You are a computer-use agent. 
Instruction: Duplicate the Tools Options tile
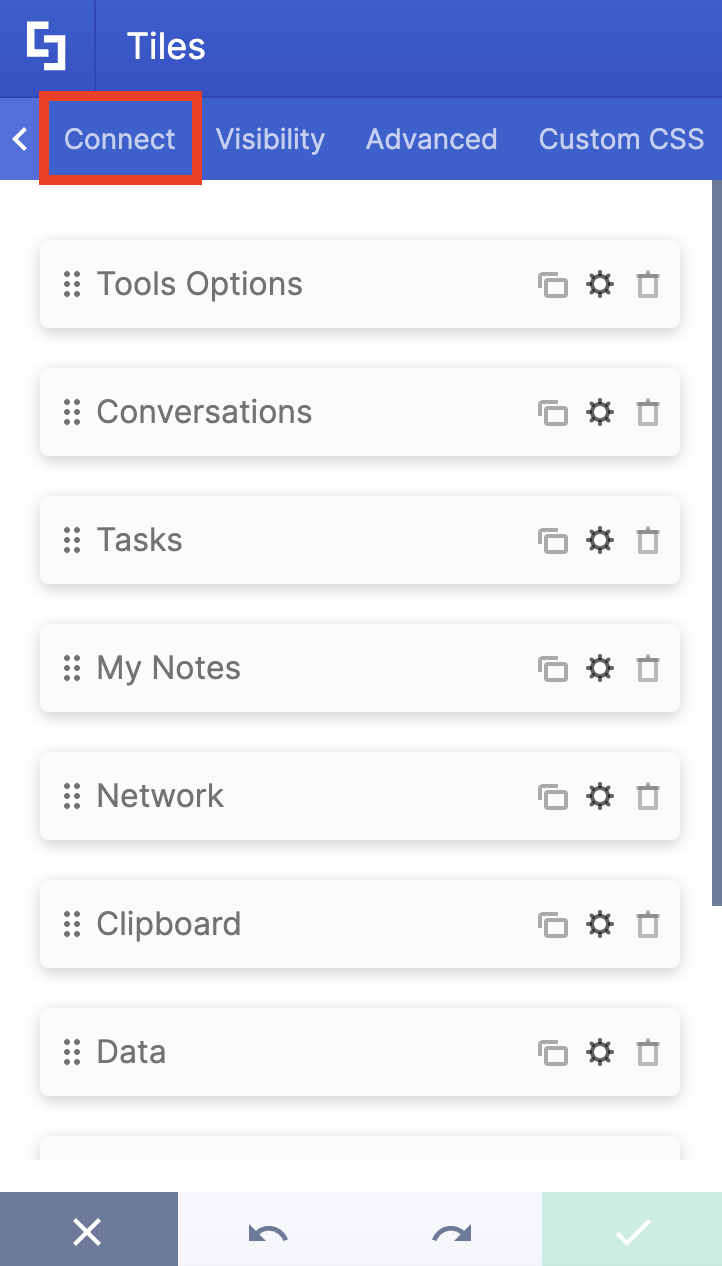tap(554, 284)
